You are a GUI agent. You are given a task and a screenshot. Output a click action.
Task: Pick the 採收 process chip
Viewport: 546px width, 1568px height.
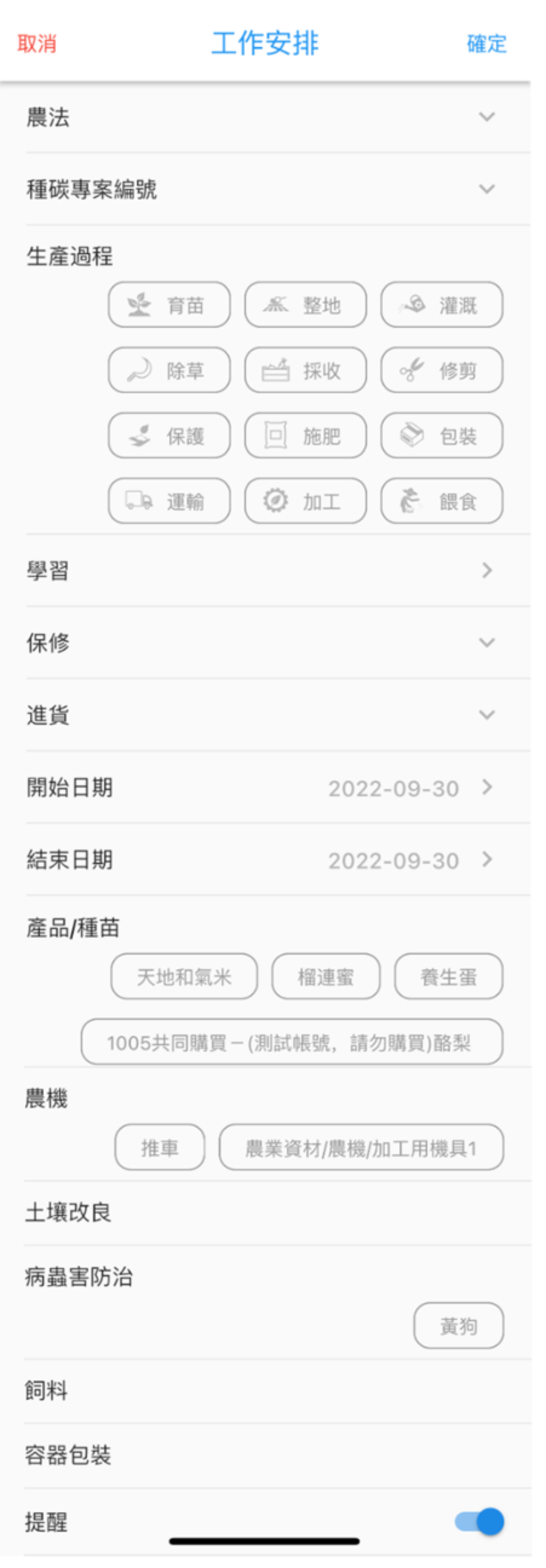pyautogui.click(x=305, y=370)
